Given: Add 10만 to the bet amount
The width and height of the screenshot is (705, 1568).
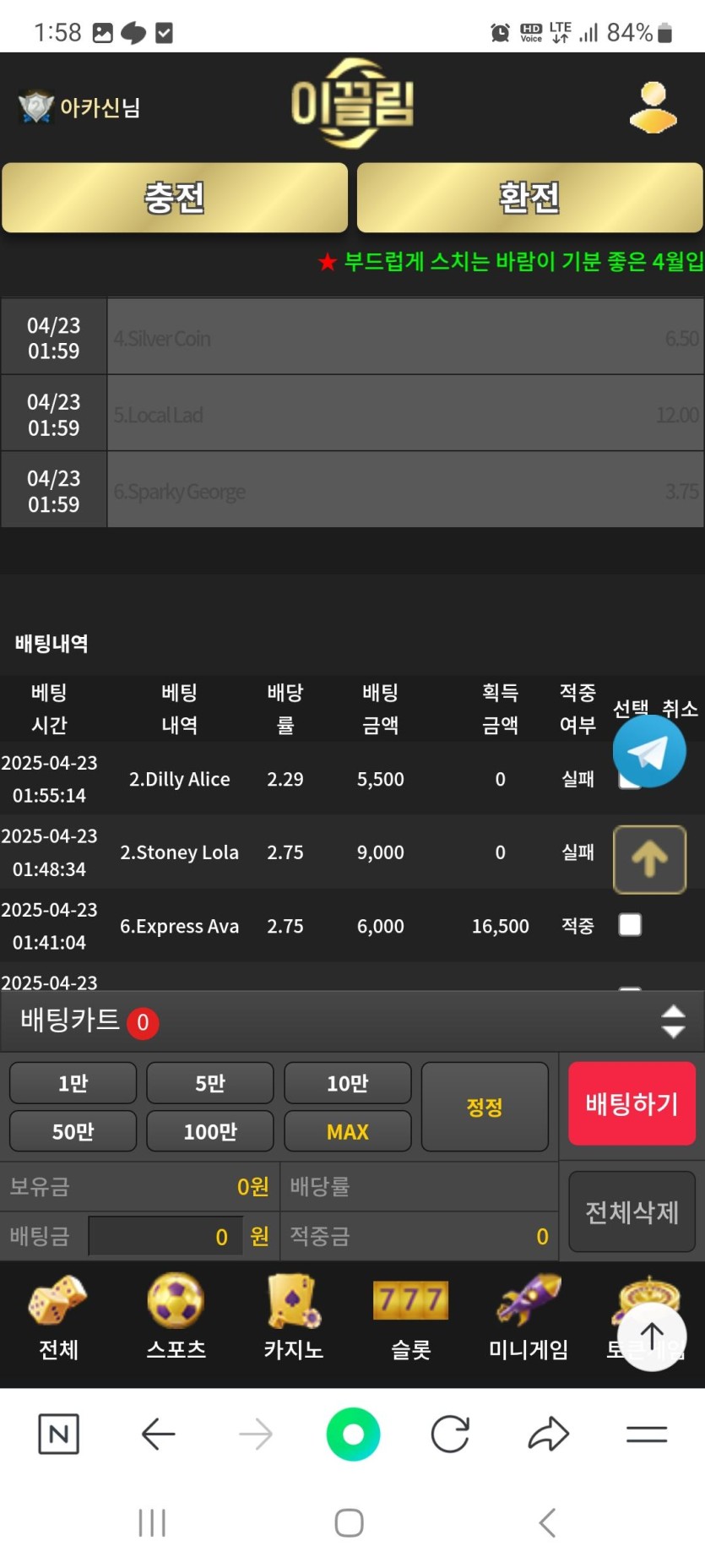Looking at the screenshot, I should (348, 1083).
